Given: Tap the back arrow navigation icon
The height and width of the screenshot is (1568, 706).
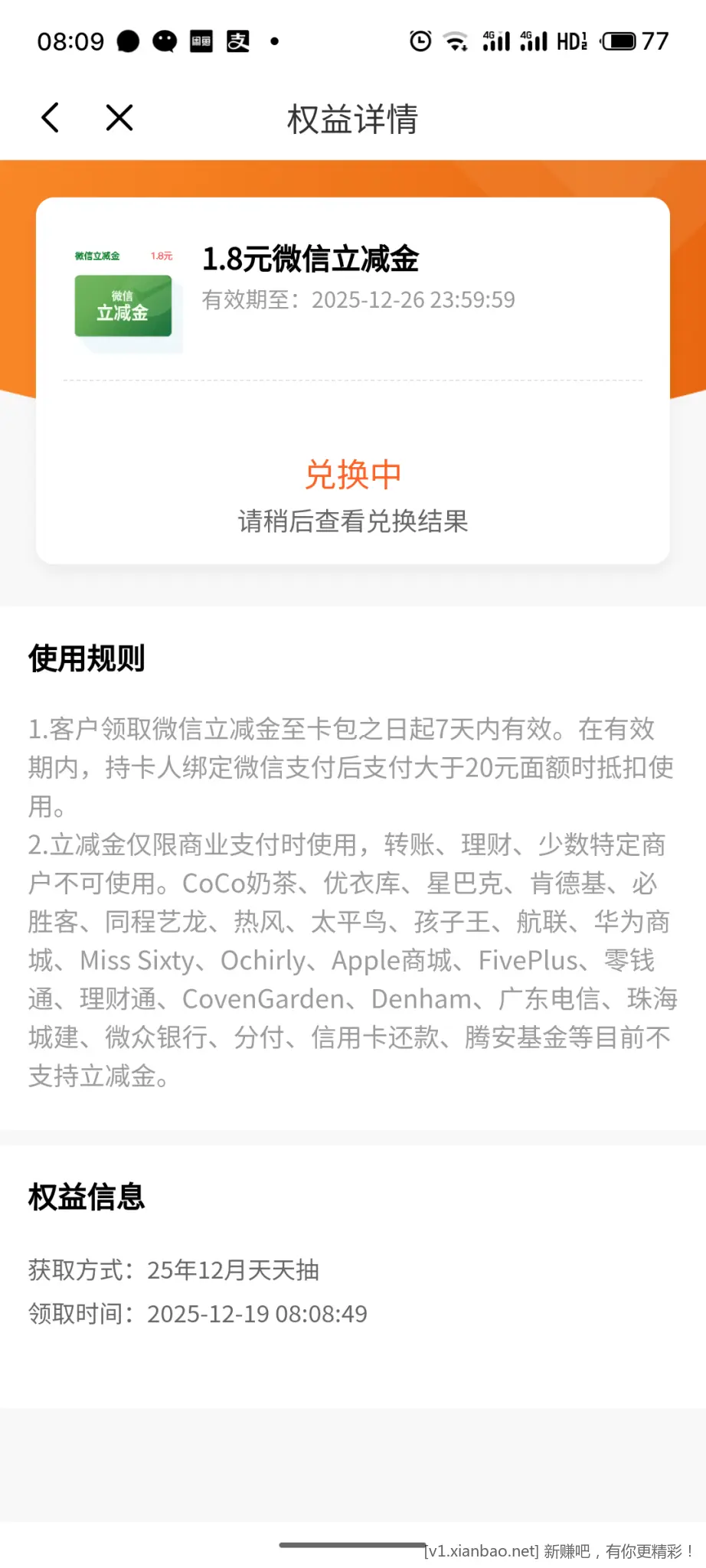Looking at the screenshot, I should pos(49,118).
